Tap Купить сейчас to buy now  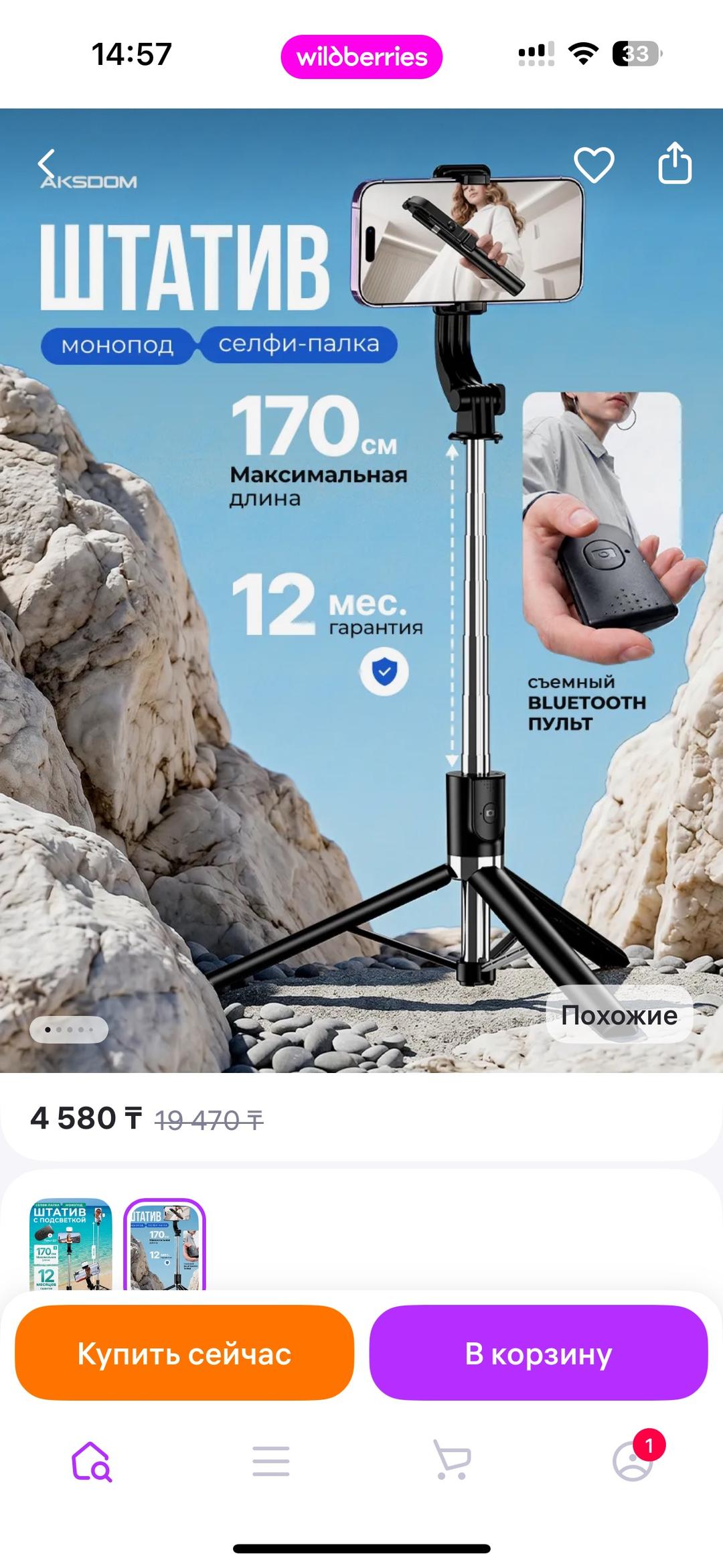pos(184,1354)
